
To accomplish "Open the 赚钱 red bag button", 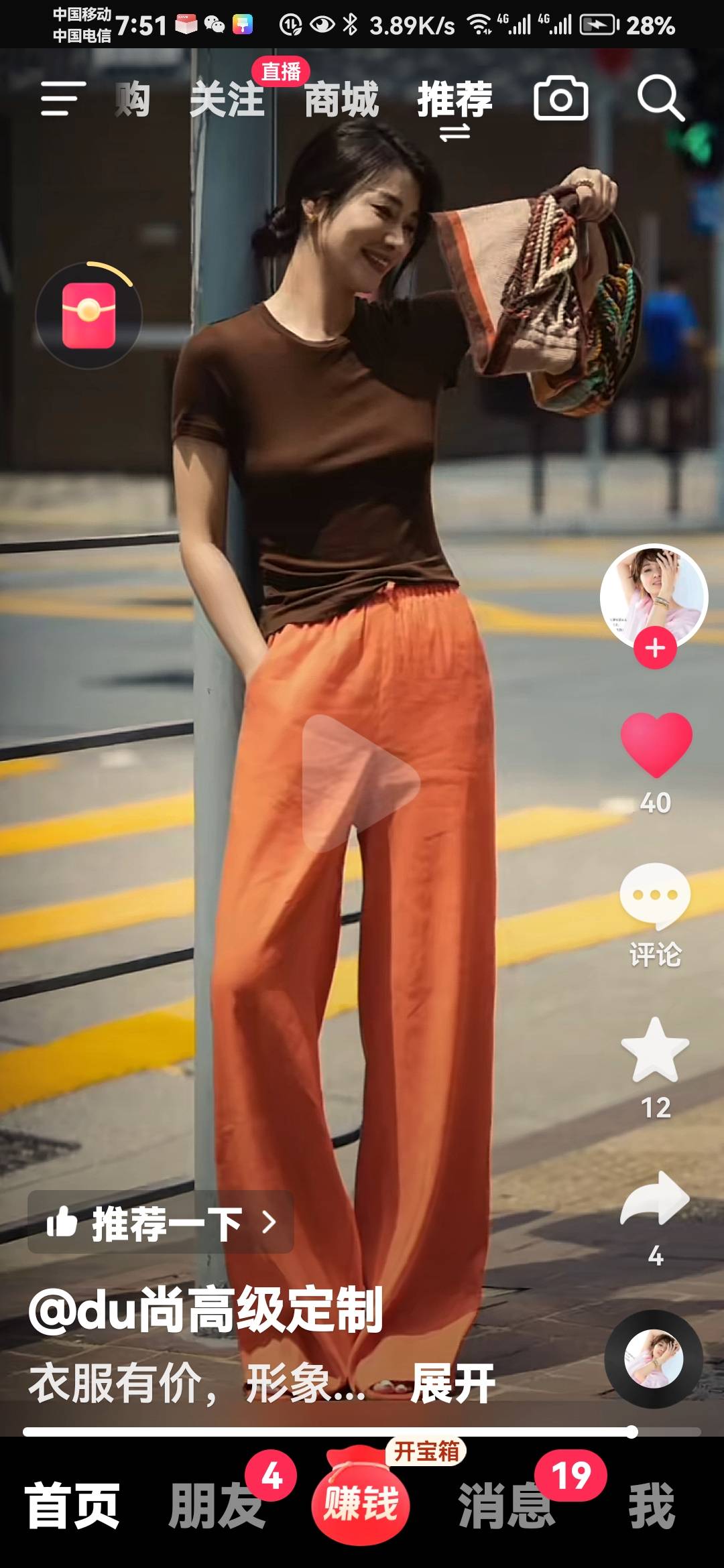I will coord(361,1501).
